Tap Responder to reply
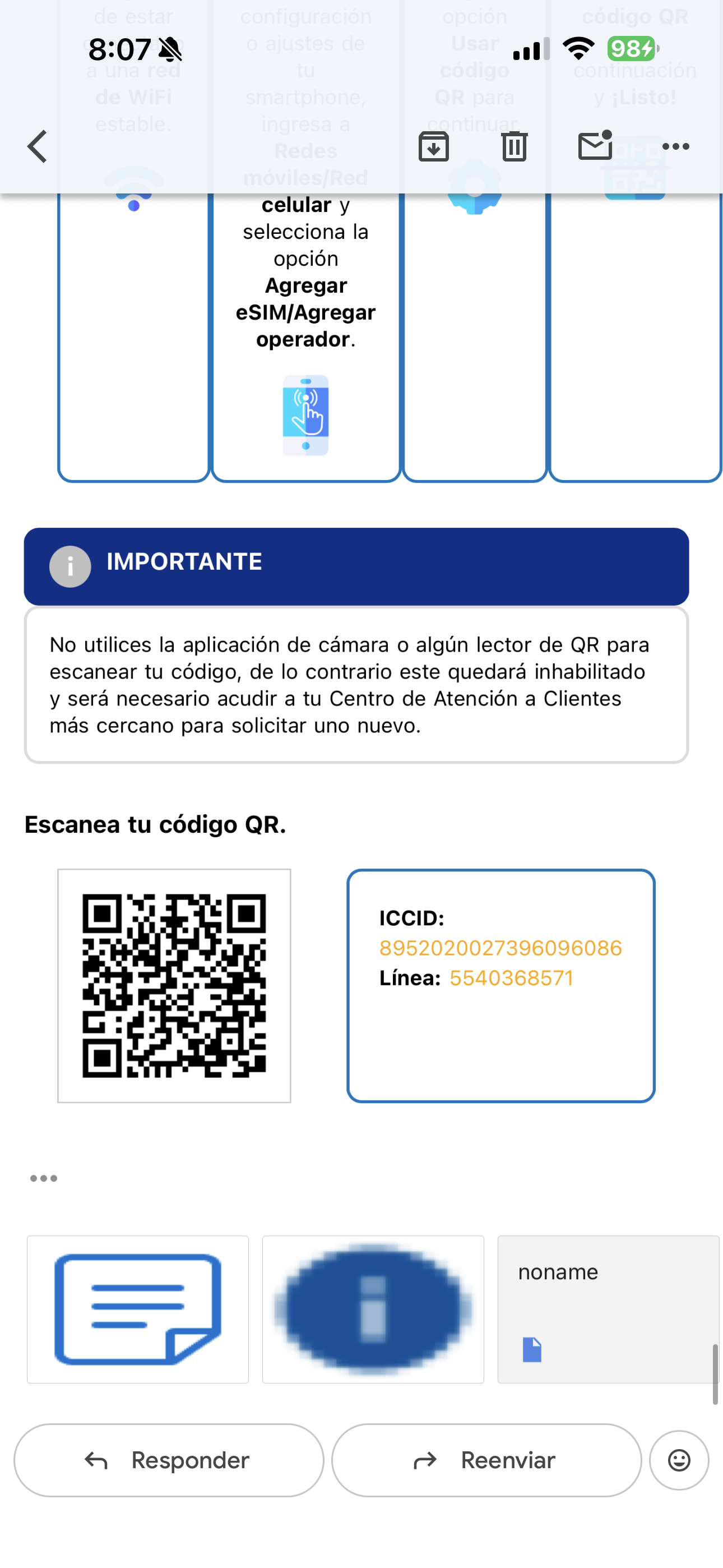Screen dimensions: 723x1568 [169, 1460]
